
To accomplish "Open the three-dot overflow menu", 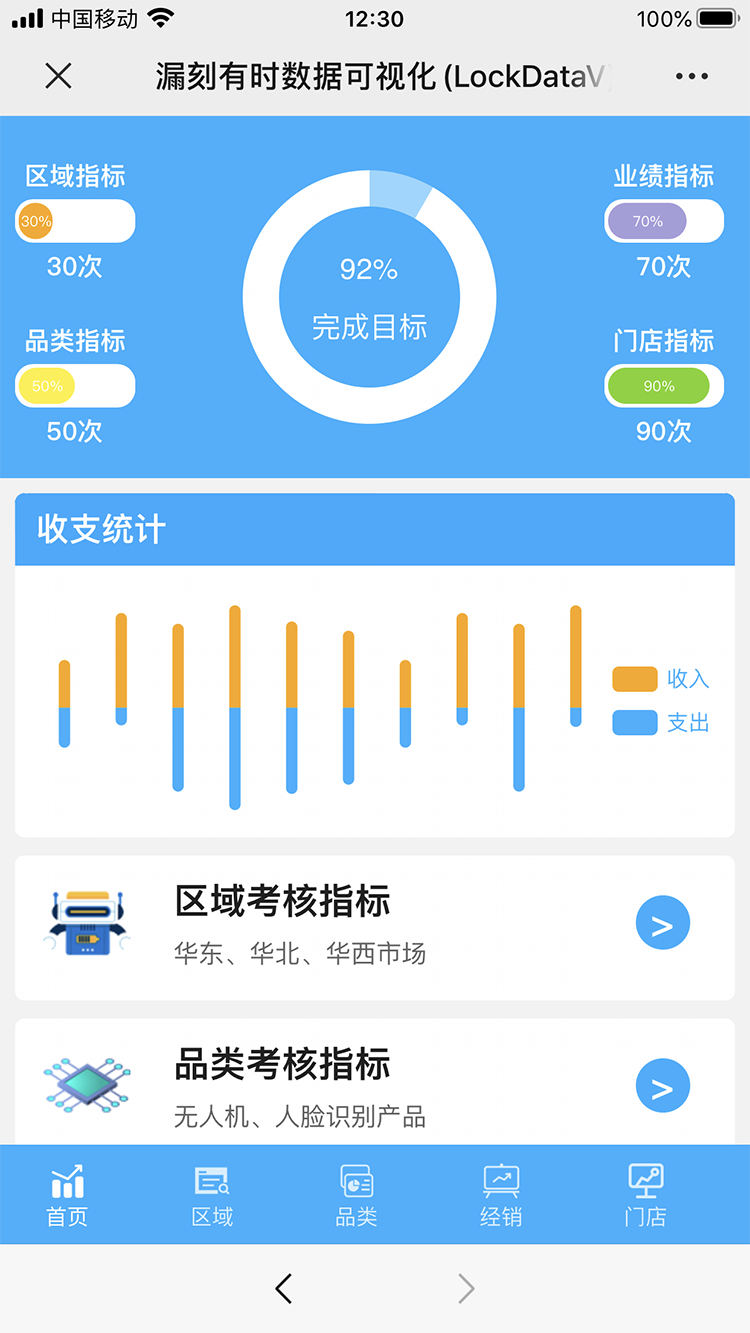I will pos(692,76).
